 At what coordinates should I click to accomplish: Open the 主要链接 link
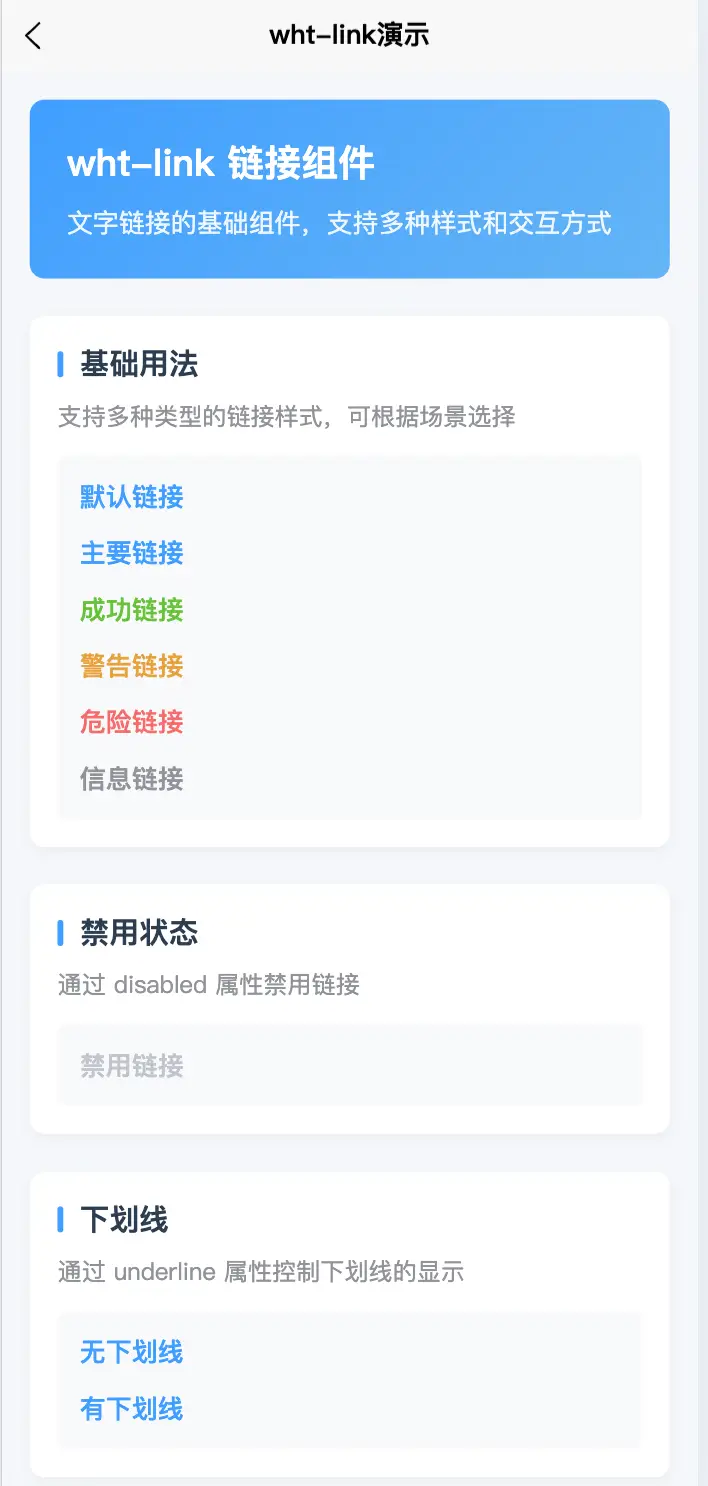coord(132,553)
